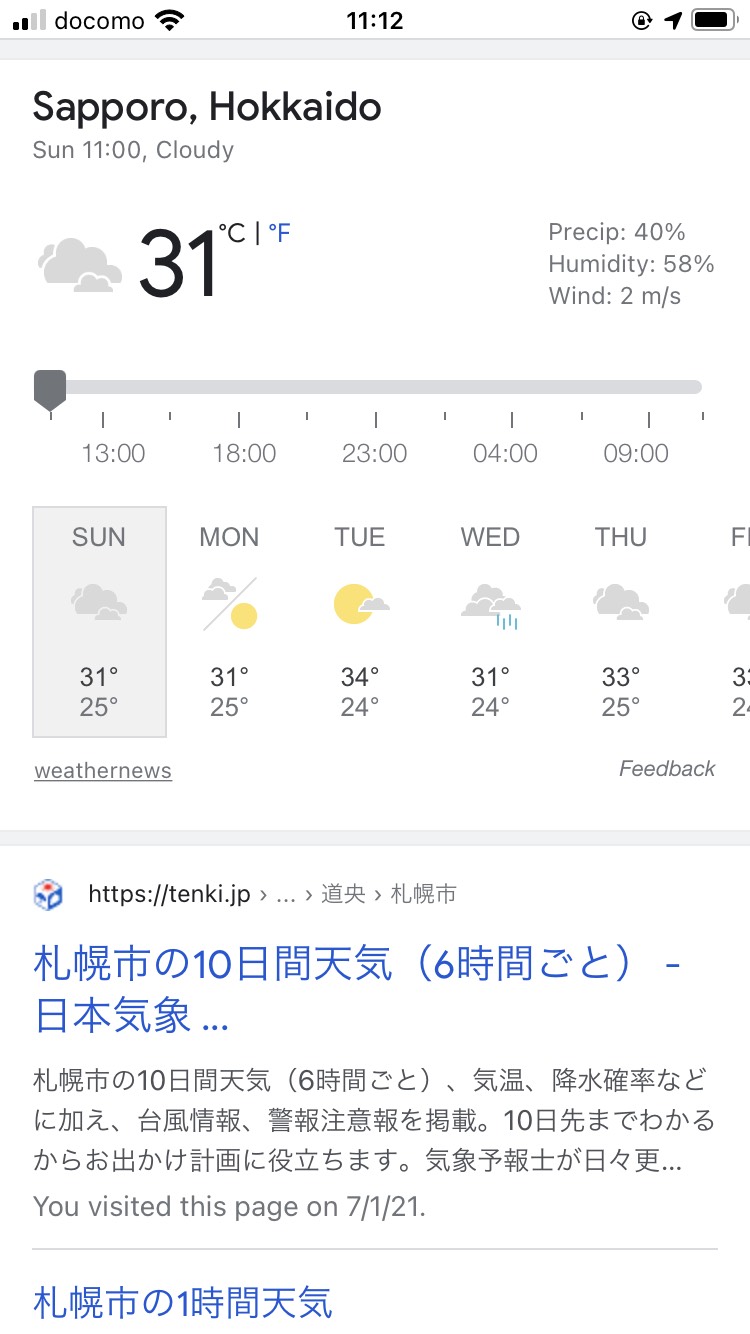Screen dimensions: 750x1334
Task: Show Monday's forecast
Action: pyautogui.click(x=230, y=621)
